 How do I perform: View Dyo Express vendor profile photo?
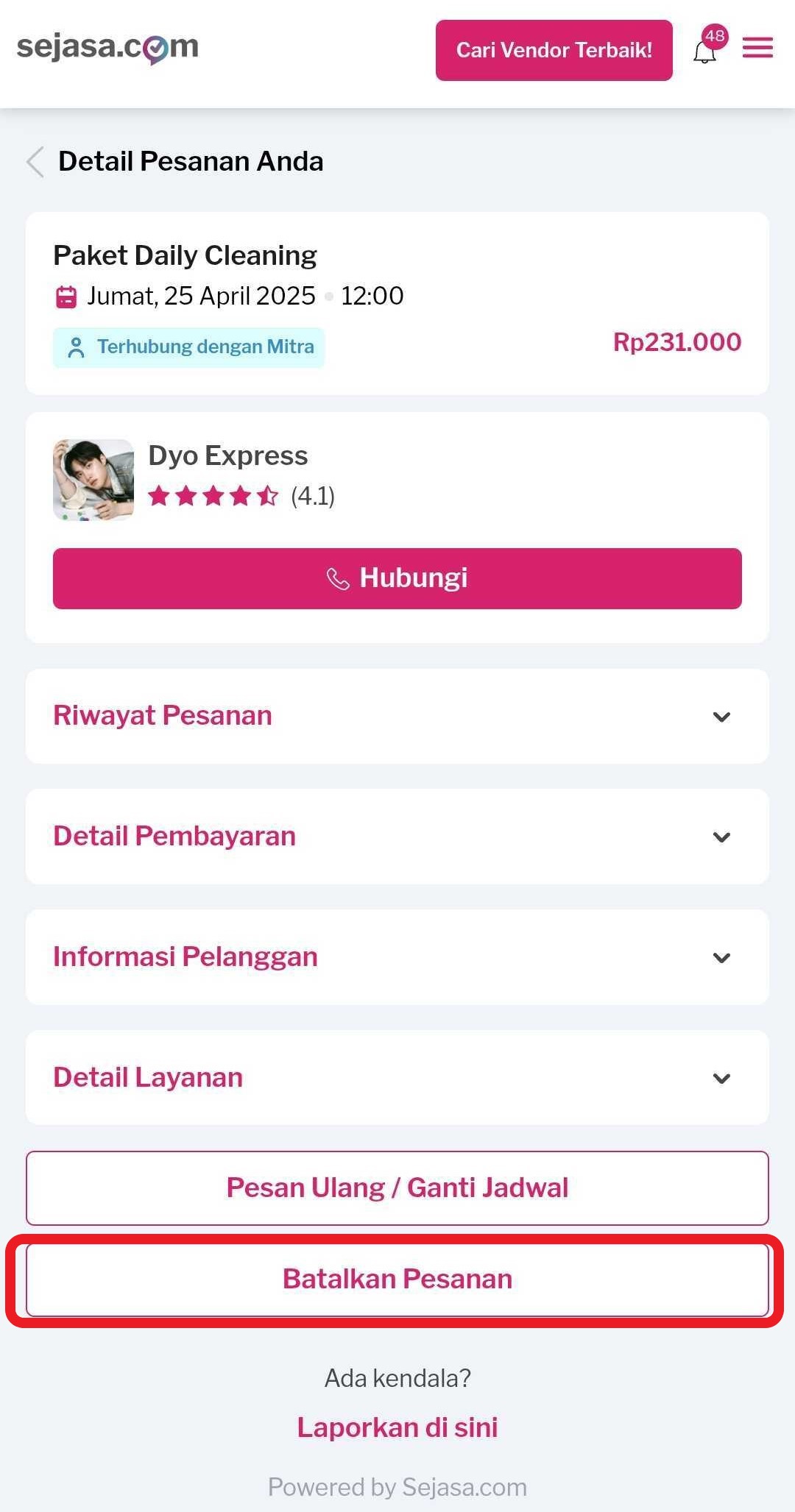93,480
